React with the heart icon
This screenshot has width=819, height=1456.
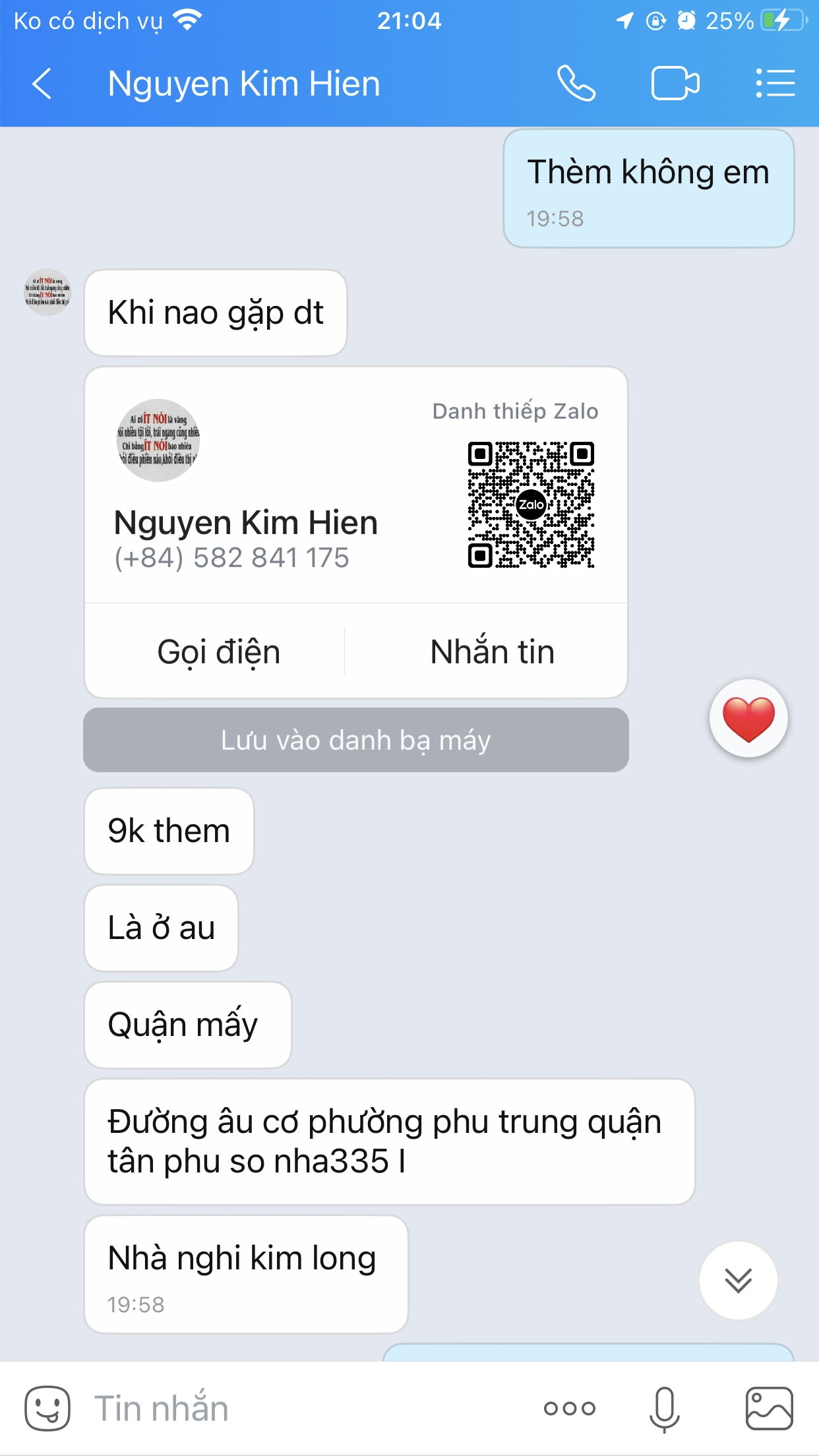(x=748, y=718)
